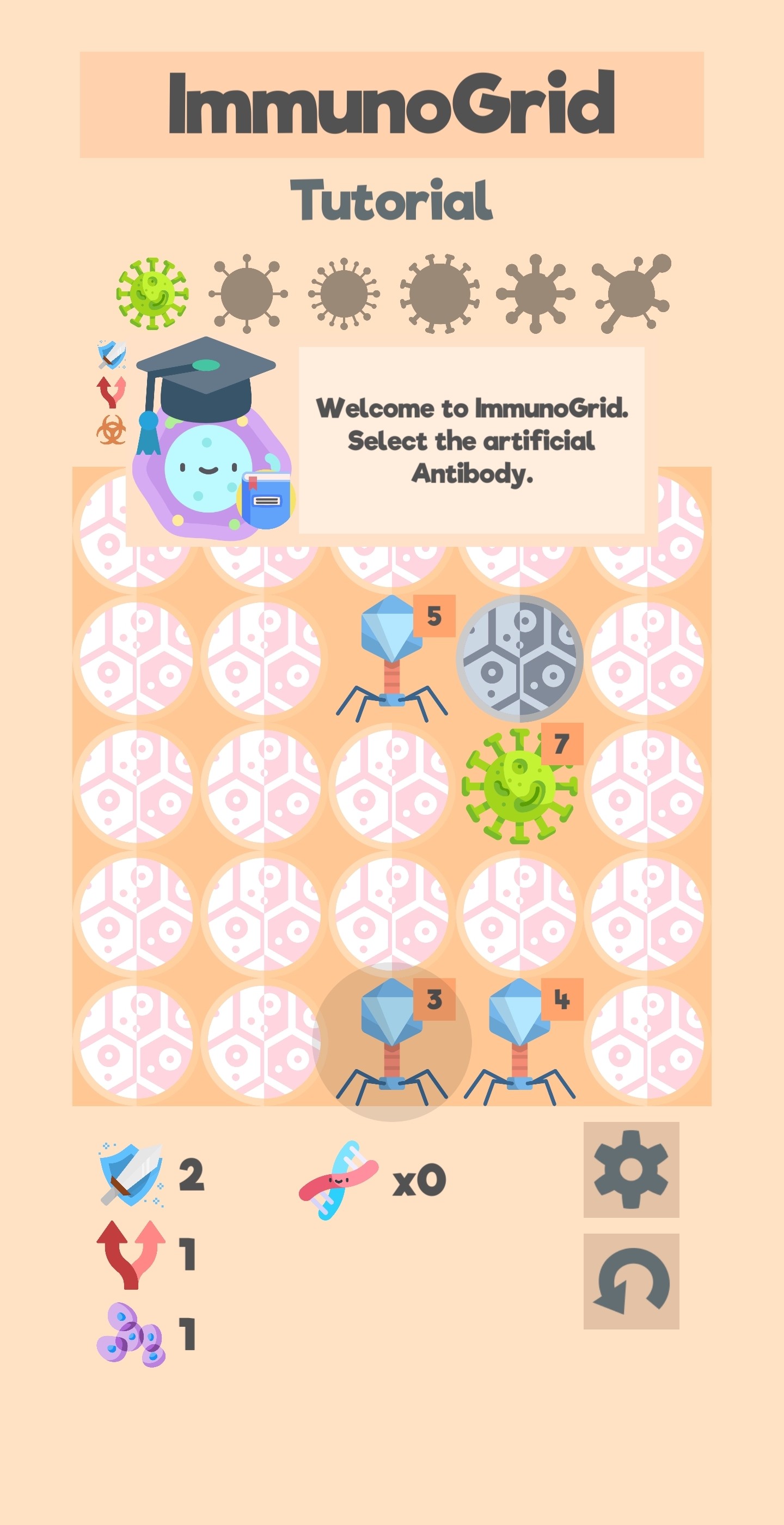Select the highlighted antibody labeled 3

tap(391, 1042)
